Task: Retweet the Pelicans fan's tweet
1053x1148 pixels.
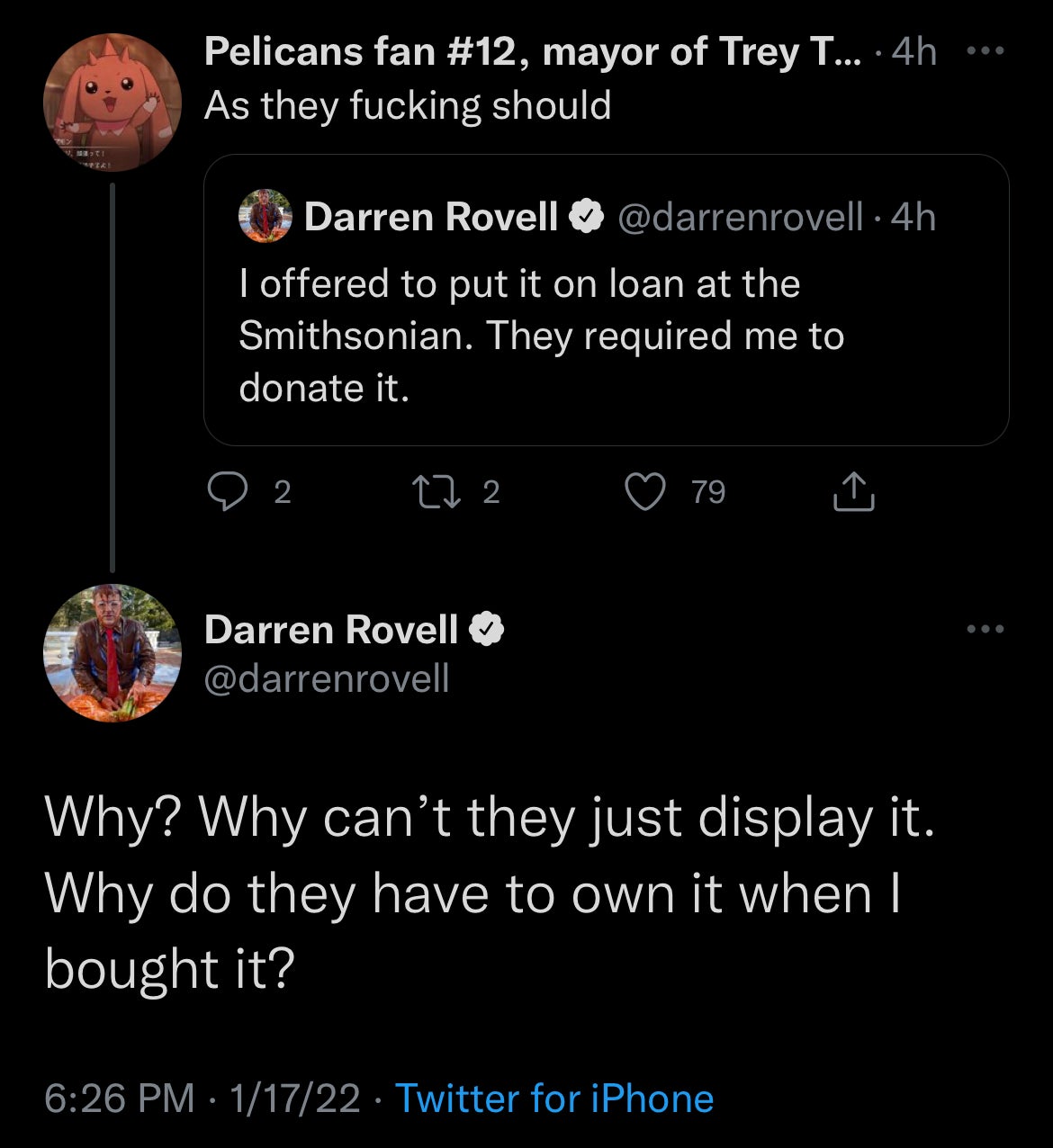Action: click(435, 492)
